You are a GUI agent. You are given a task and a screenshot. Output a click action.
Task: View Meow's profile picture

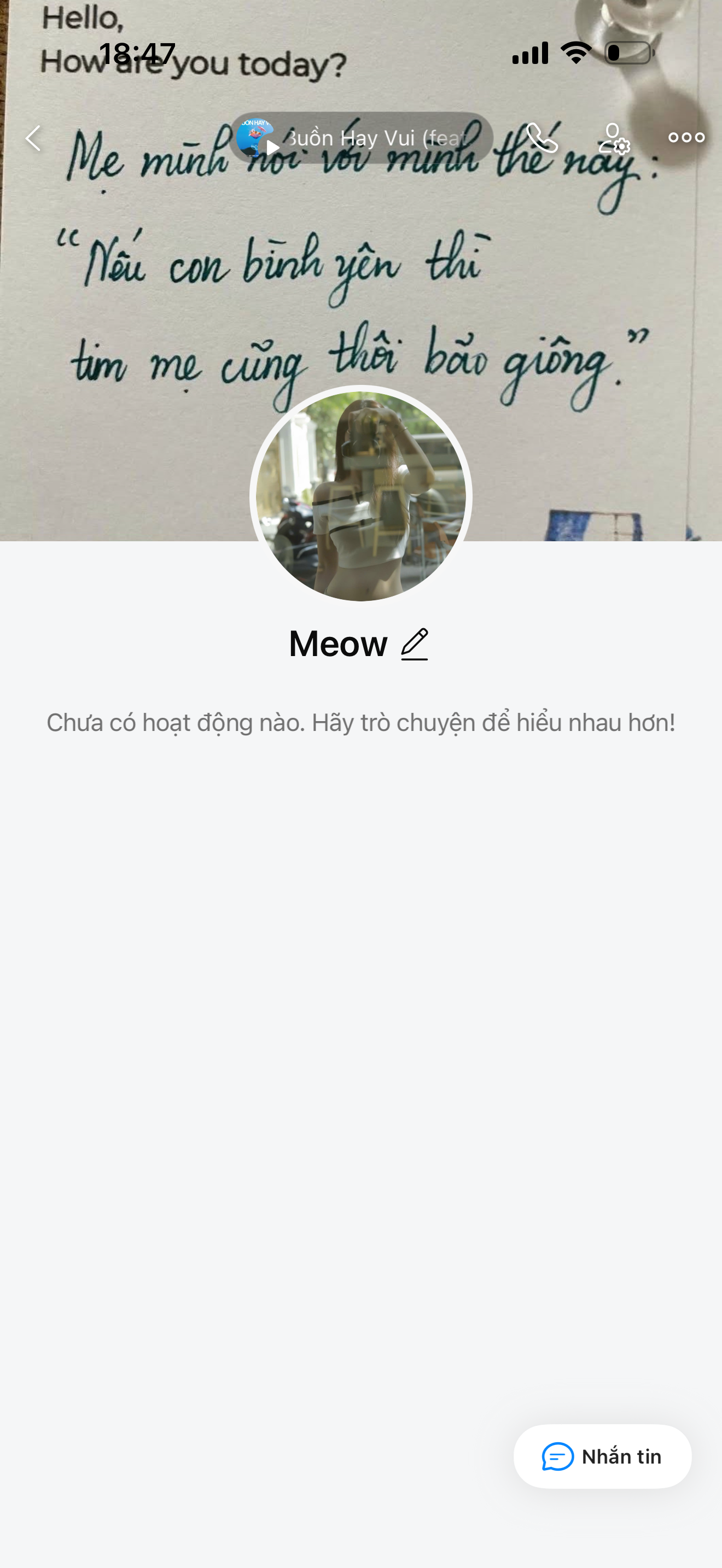tap(360, 496)
